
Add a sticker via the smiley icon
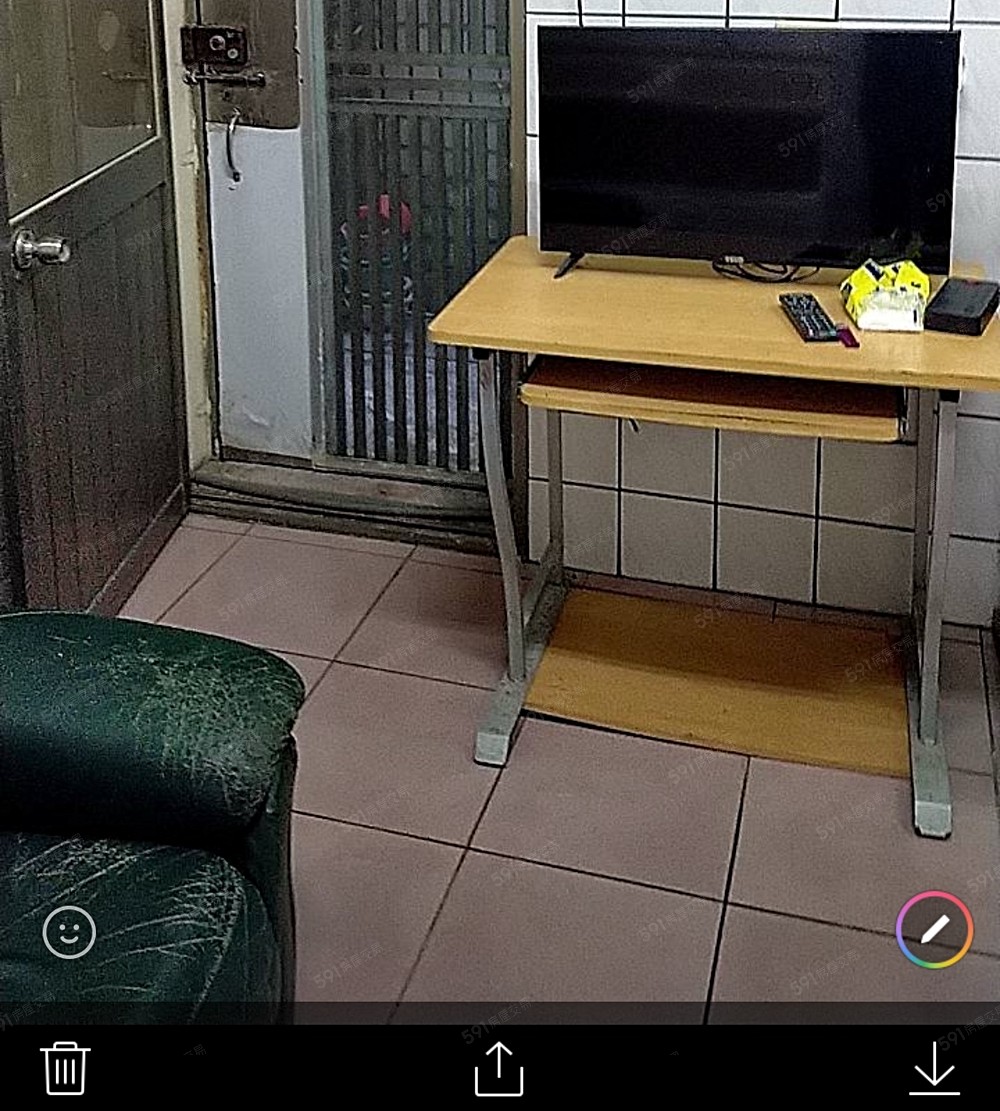tap(69, 932)
